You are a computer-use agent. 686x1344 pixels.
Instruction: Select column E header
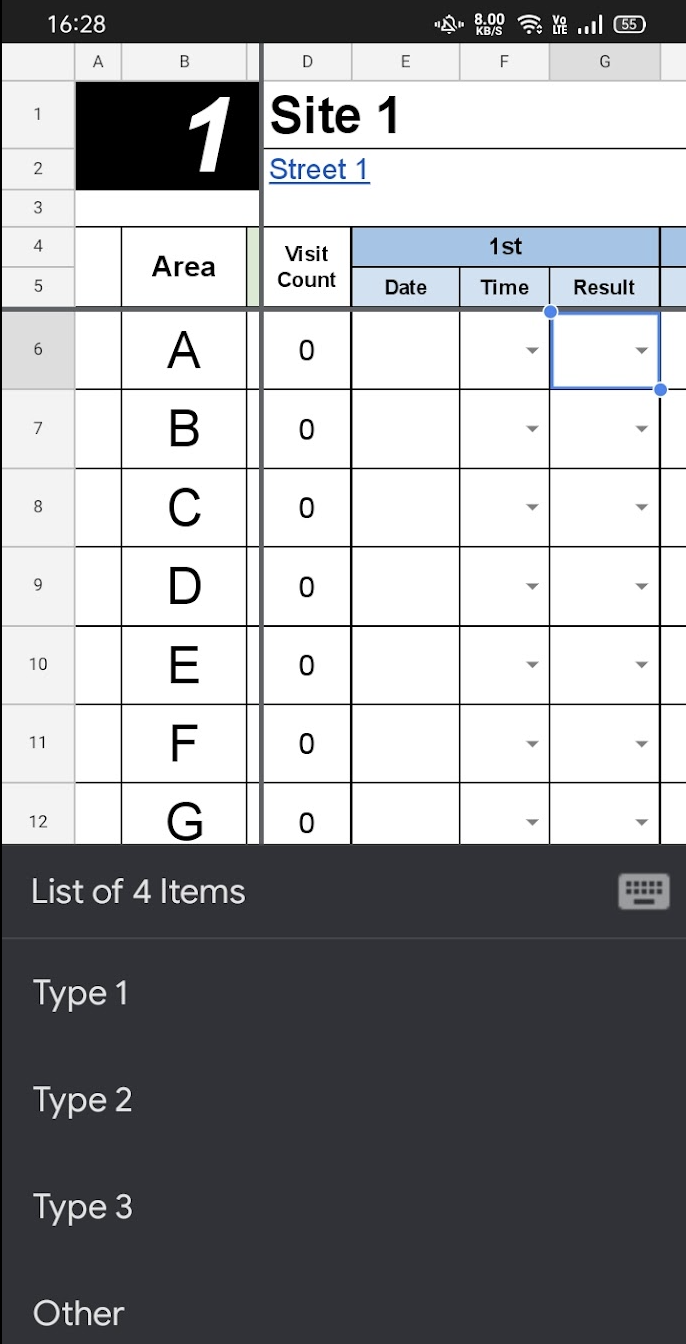(x=406, y=62)
